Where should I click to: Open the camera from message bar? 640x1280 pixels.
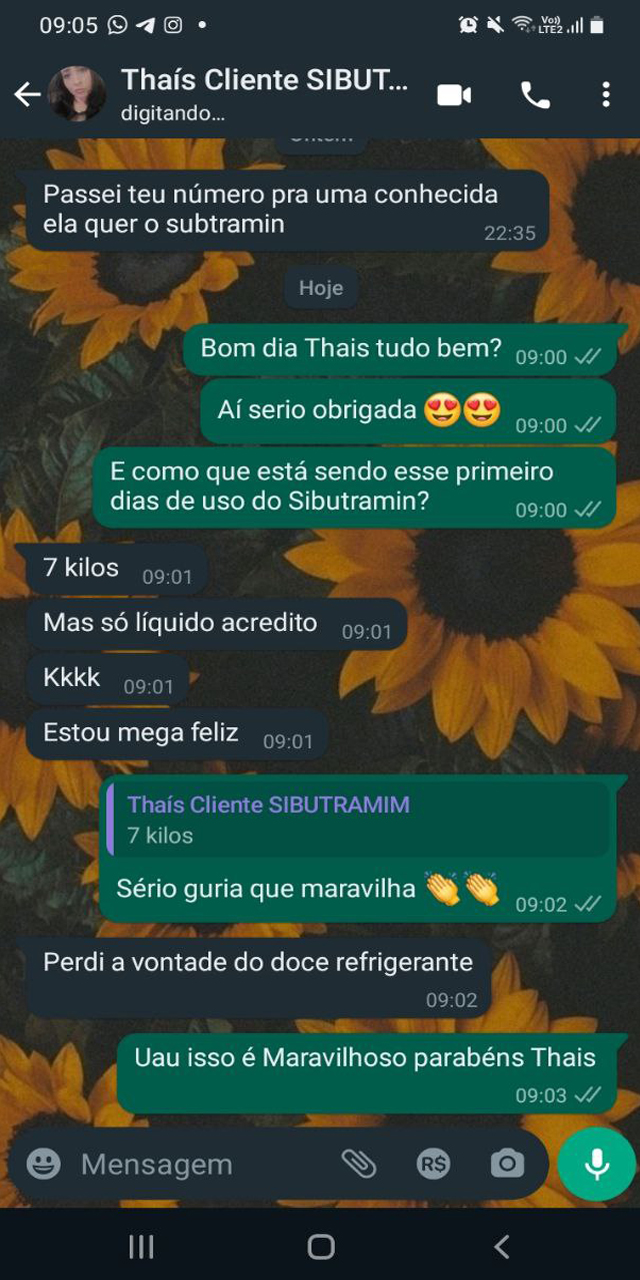pyautogui.click(x=507, y=1164)
